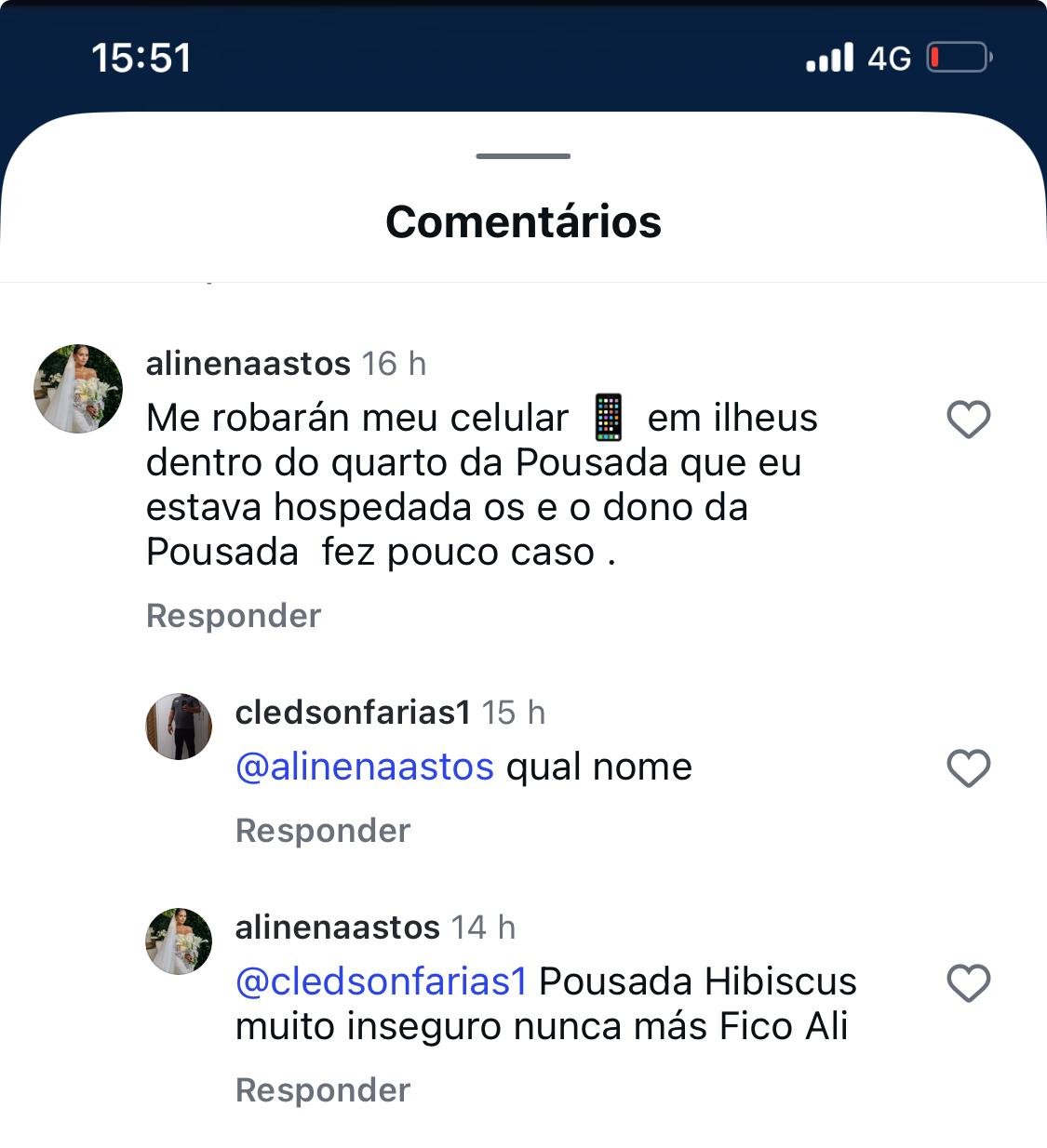Like cledsonfarias1's reply asking qual nome

(968, 768)
